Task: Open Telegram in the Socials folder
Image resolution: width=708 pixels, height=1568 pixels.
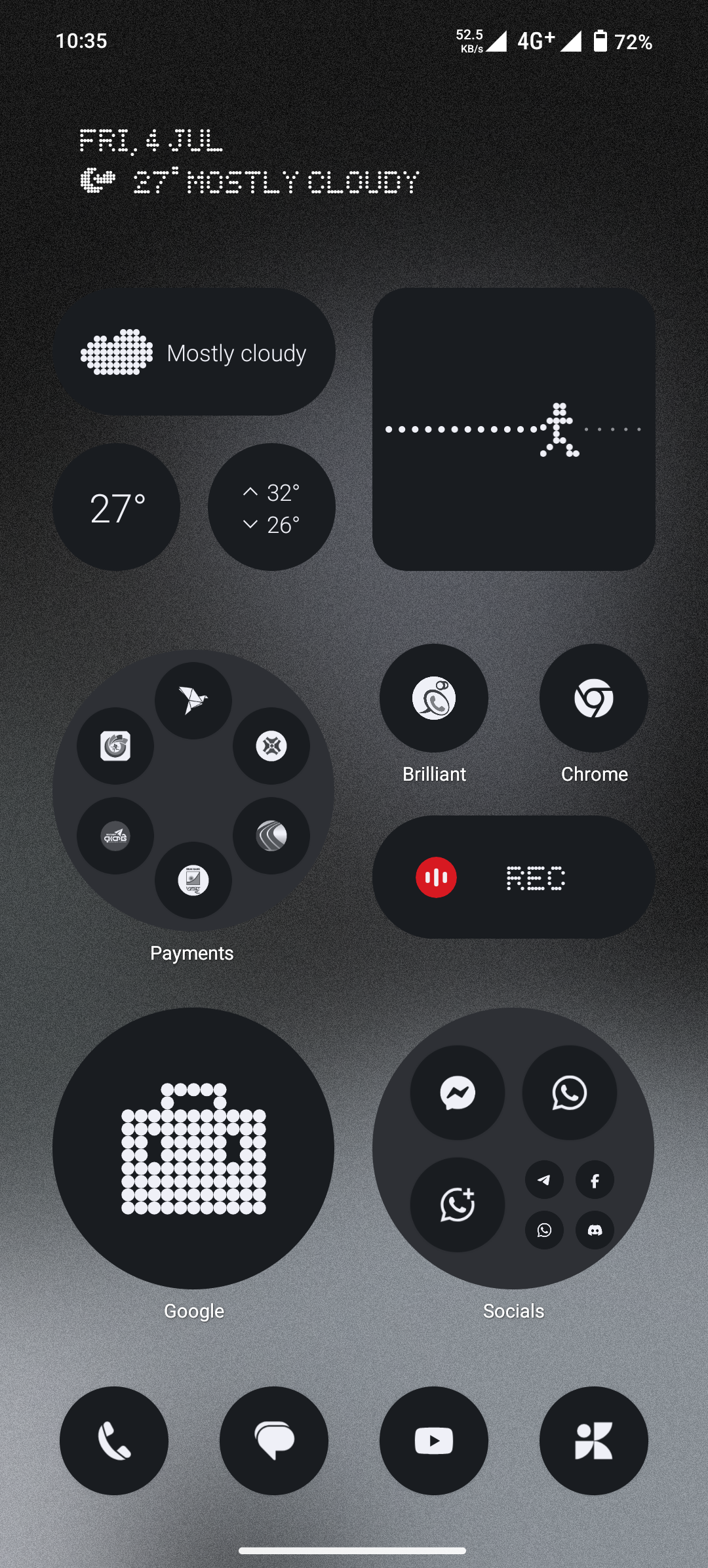Action: (x=544, y=1181)
